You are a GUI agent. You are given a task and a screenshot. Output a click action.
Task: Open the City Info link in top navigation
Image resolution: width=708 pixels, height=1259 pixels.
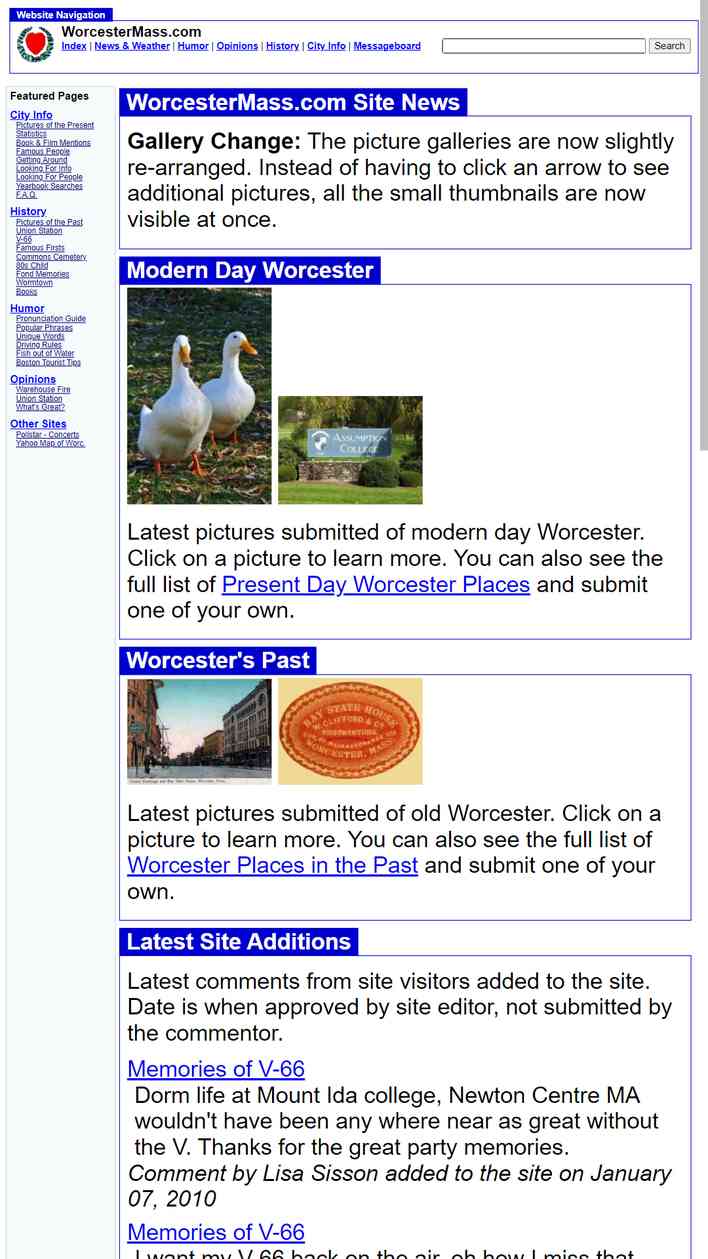[326, 46]
